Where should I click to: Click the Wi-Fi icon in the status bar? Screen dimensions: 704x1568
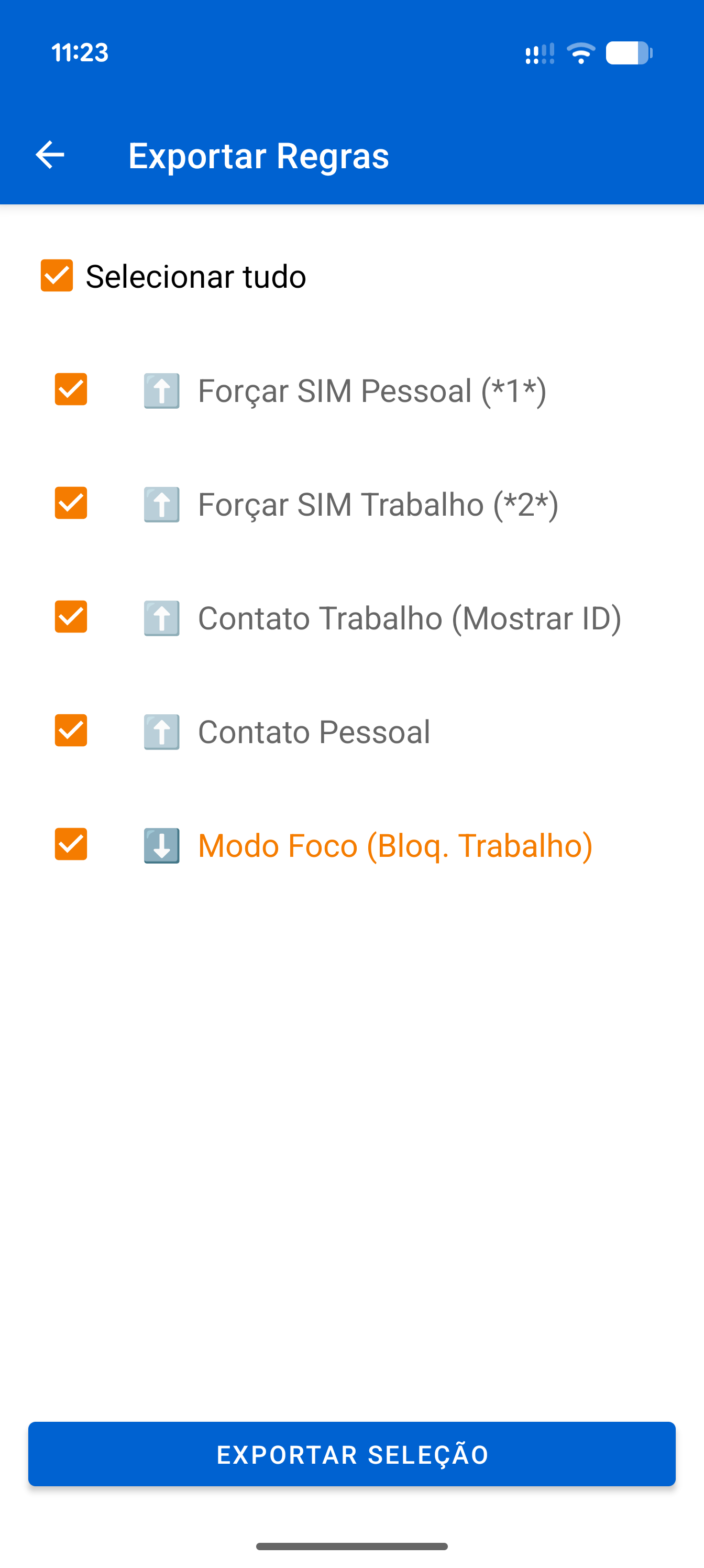tap(580, 53)
